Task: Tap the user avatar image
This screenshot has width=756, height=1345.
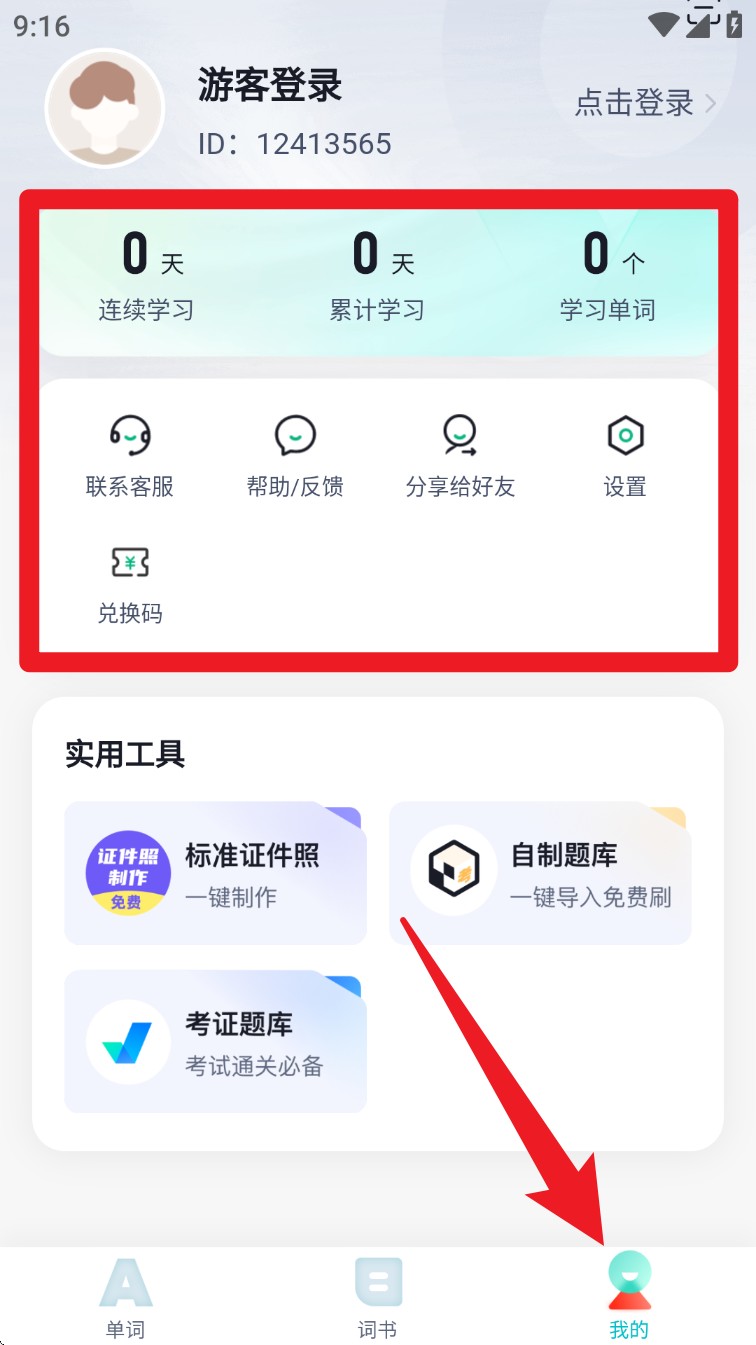Action: pyautogui.click(x=105, y=107)
